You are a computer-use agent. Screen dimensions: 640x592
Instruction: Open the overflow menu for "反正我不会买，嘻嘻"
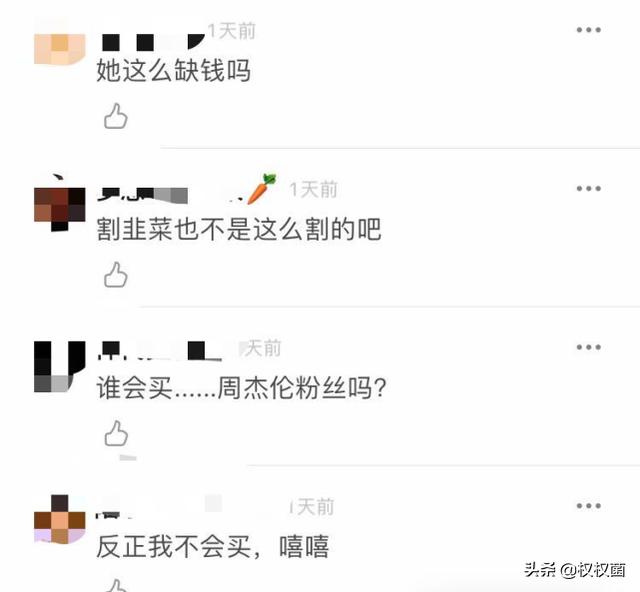pyautogui.click(x=588, y=506)
